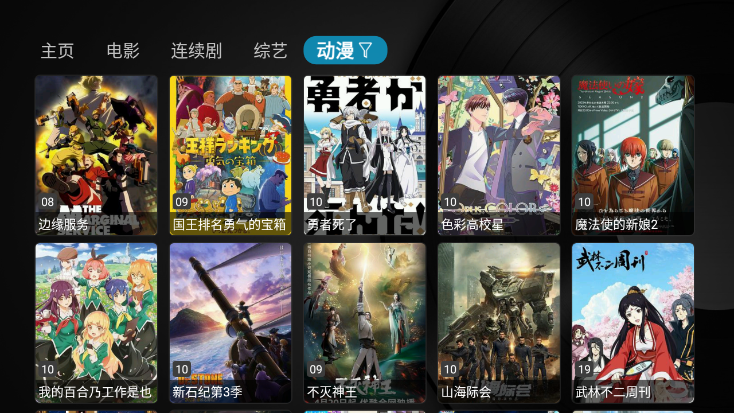
Task: Select the 不灭神王 poster
Action: click(365, 322)
